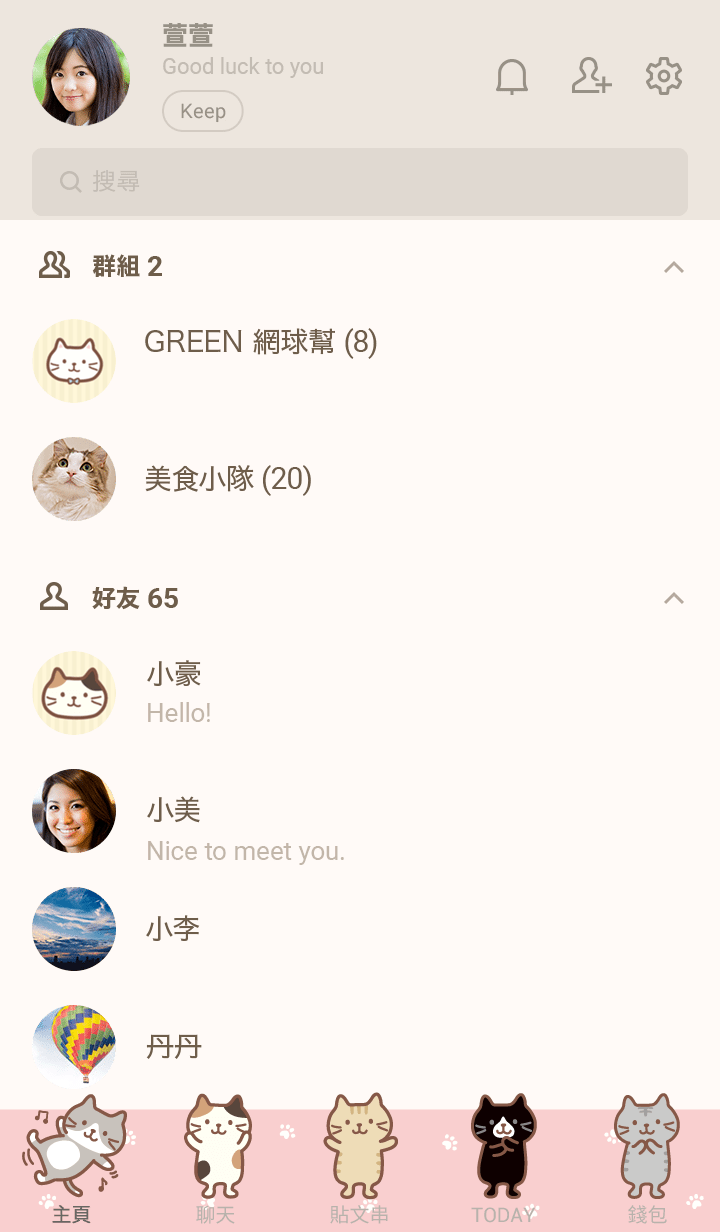Focus the 搜尋 search field
Image resolution: width=720 pixels, height=1232 pixels.
360,182
